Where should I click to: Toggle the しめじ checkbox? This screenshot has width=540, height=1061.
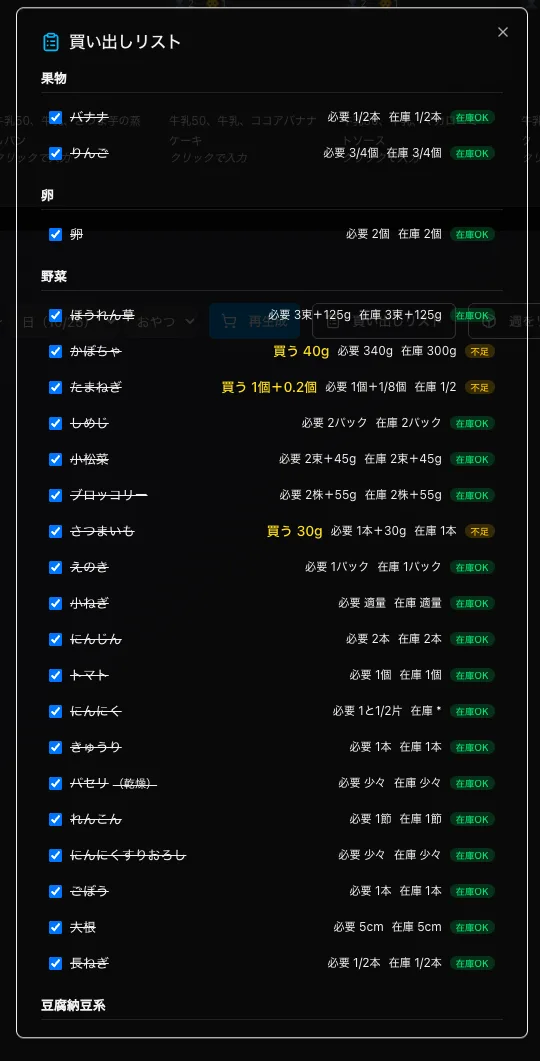pos(55,423)
